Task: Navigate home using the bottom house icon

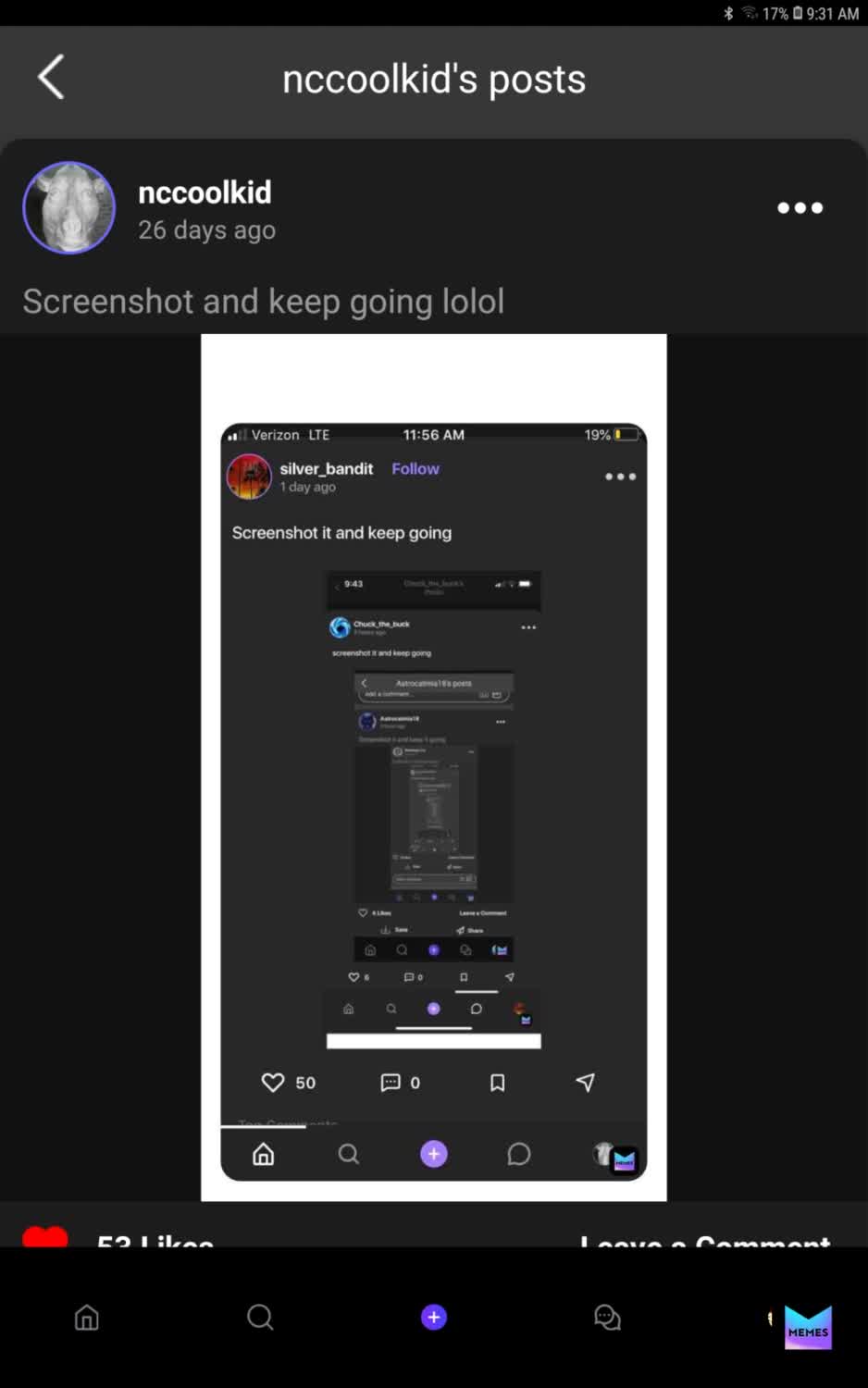Action: (85, 1317)
